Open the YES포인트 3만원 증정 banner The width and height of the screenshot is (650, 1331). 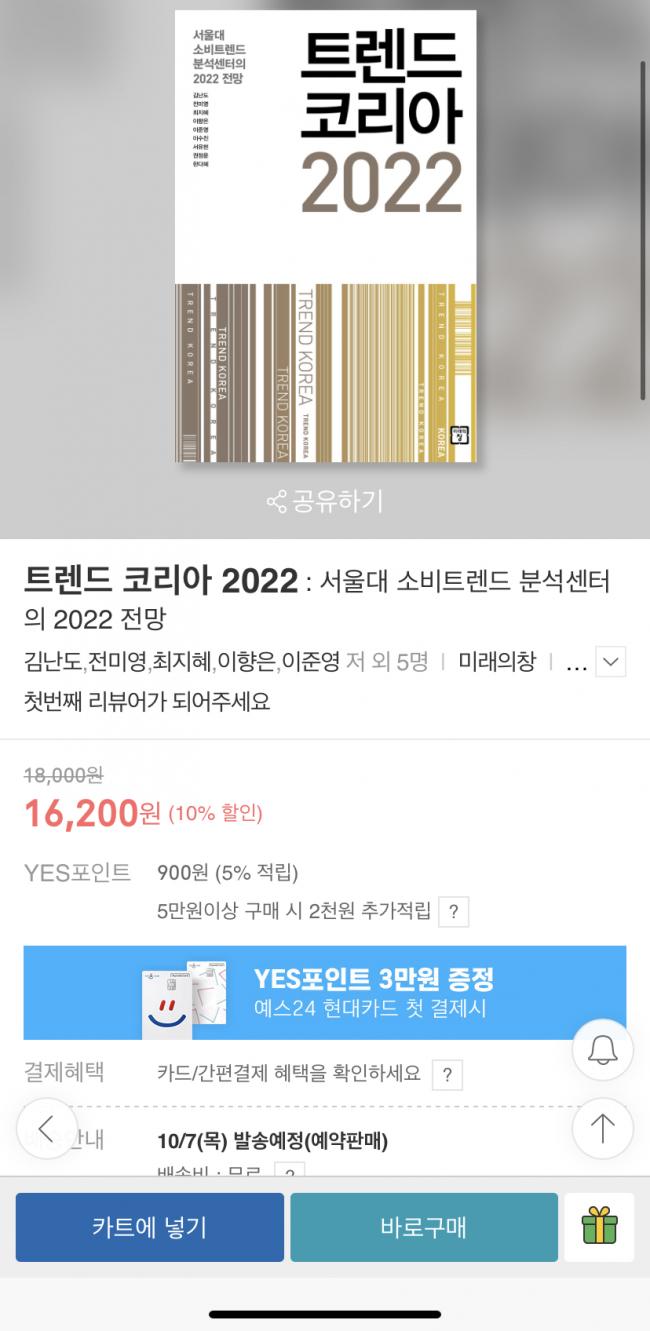[x=325, y=992]
